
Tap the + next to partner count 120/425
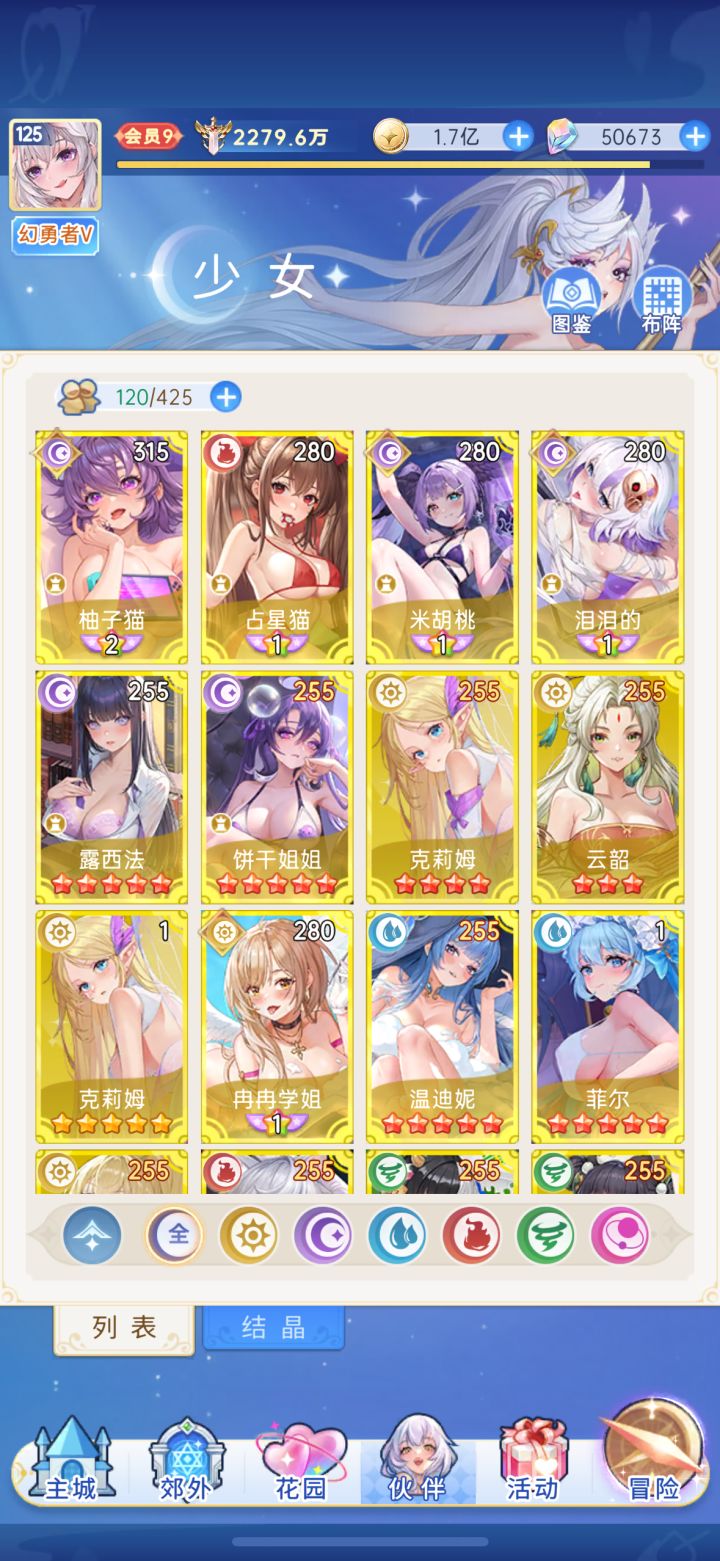[227, 397]
